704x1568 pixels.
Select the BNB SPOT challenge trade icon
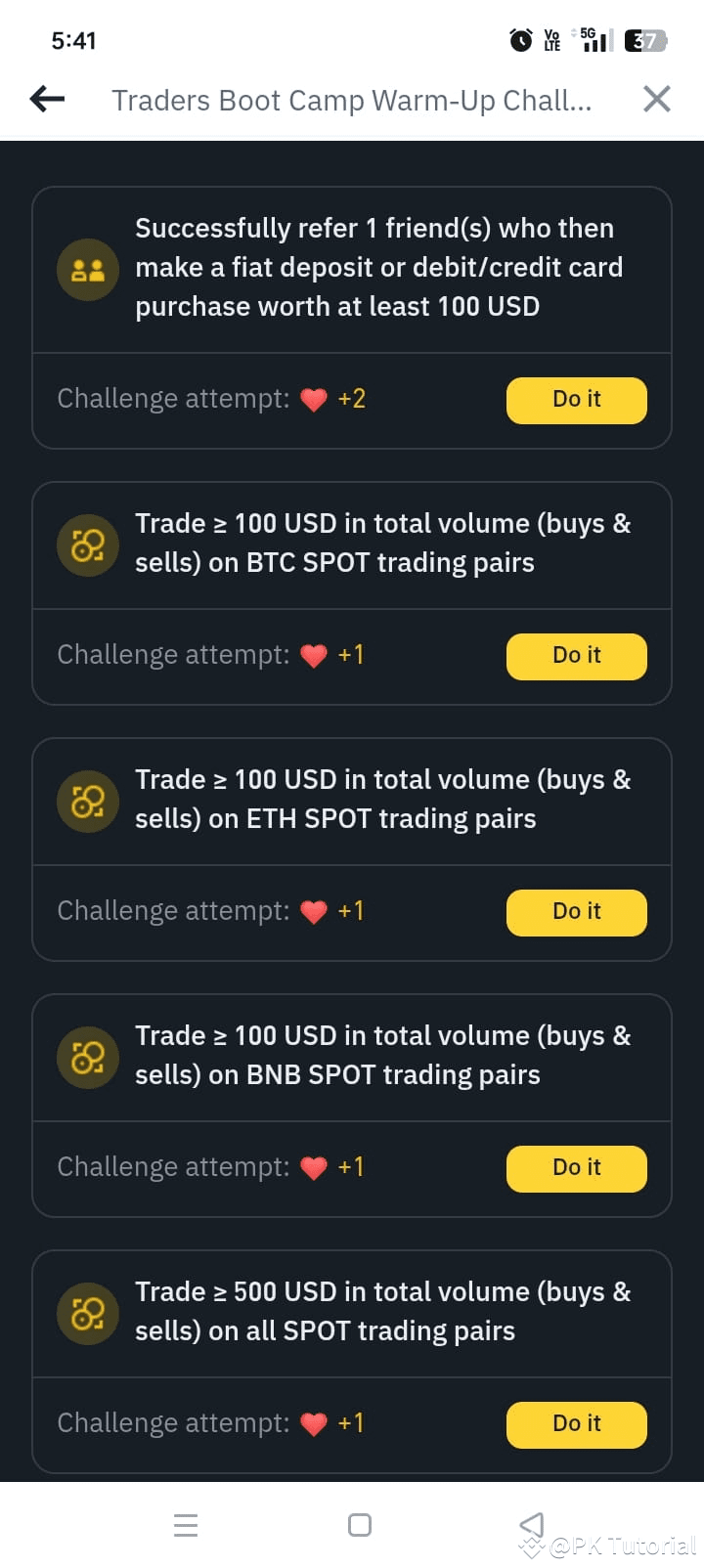tap(88, 1057)
